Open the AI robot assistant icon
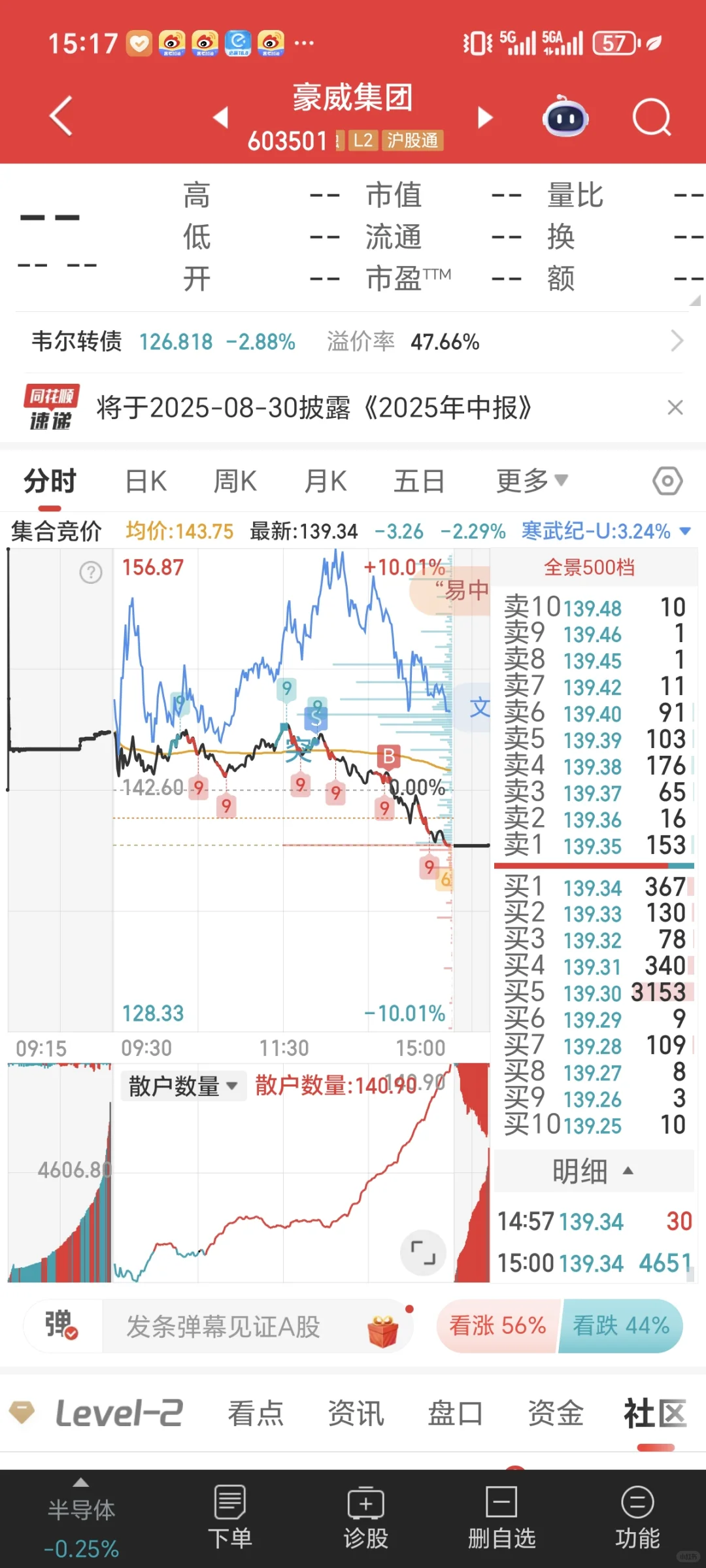This screenshot has height=1568, width=706. point(565,116)
